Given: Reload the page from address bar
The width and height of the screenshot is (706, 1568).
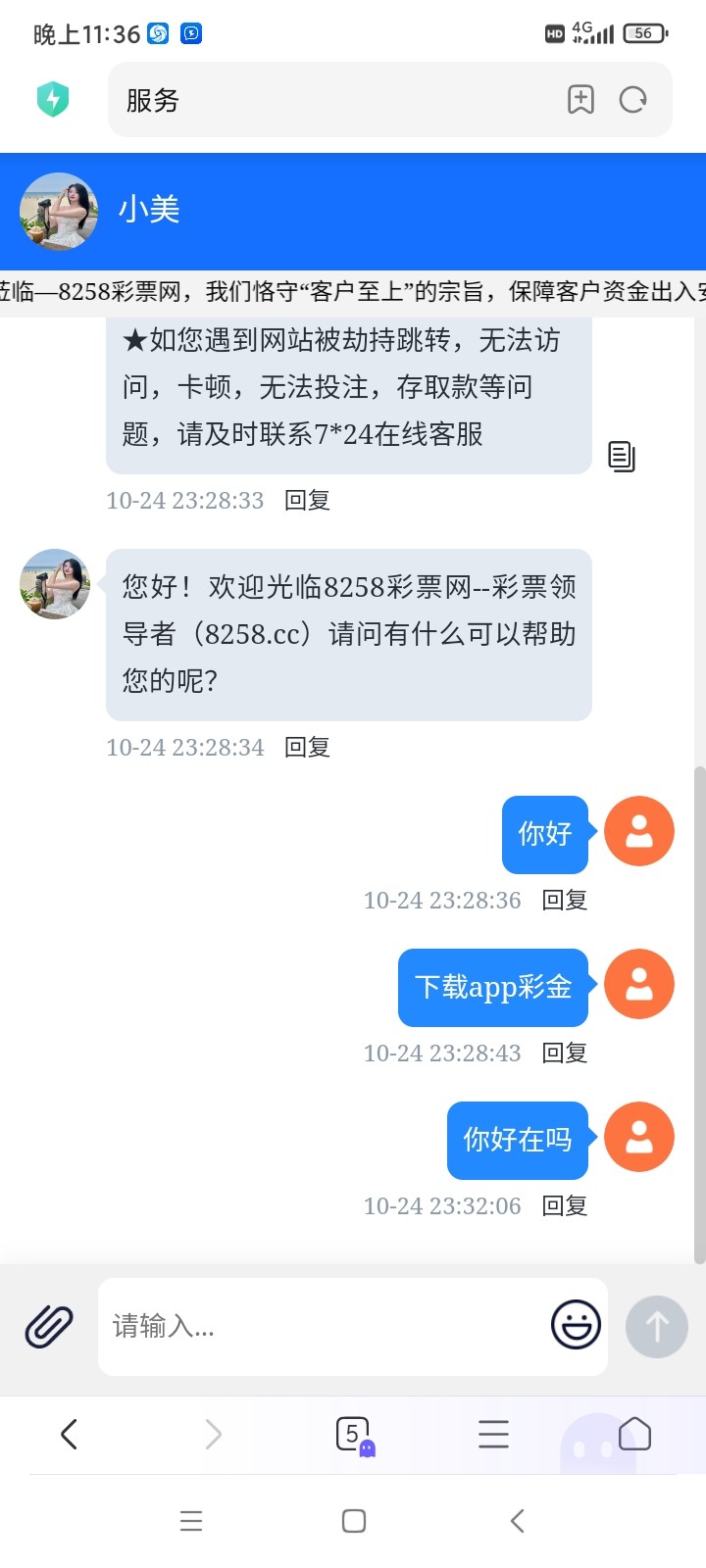Looking at the screenshot, I should click(x=633, y=100).
